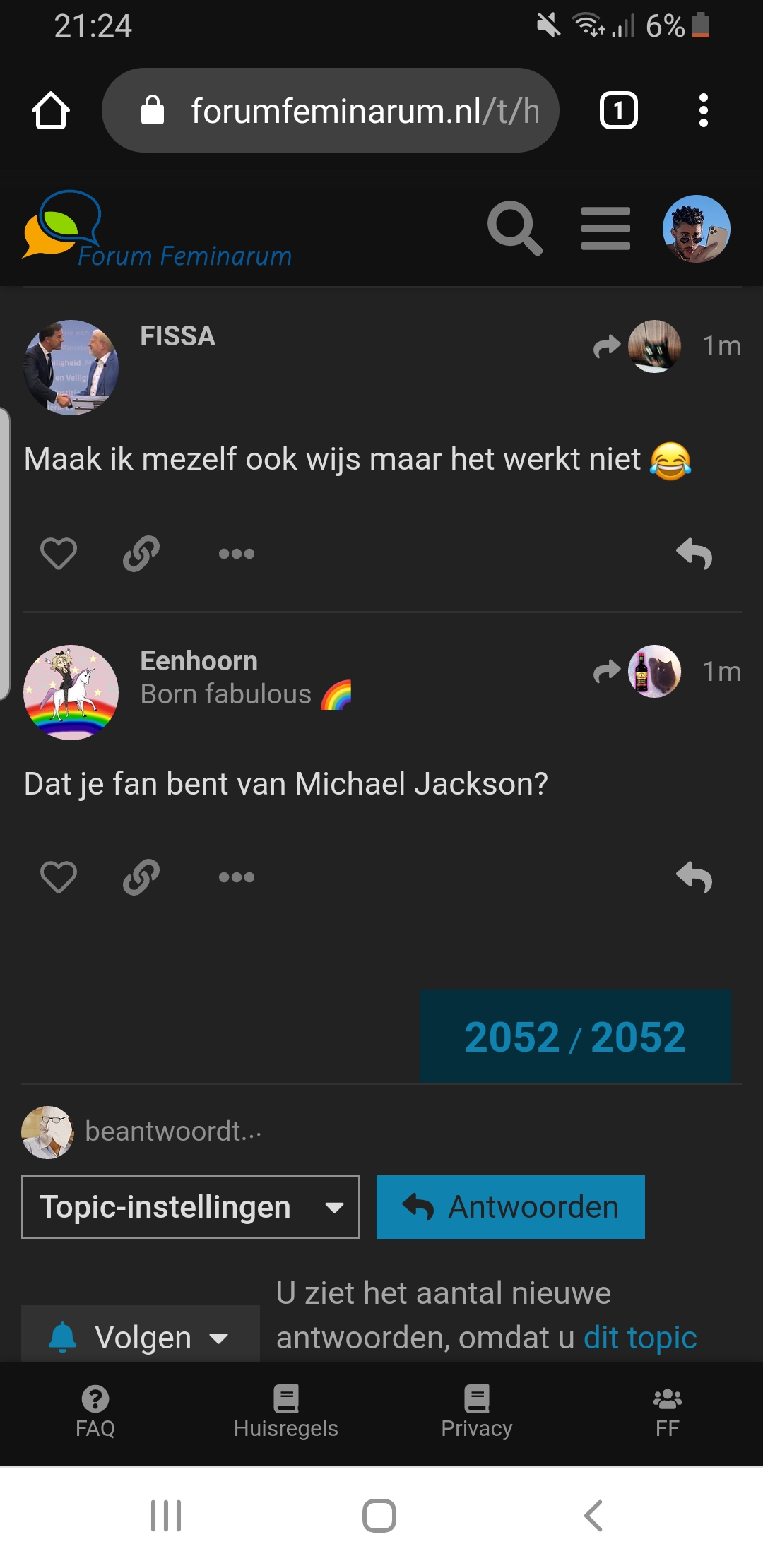Image resolution: width=763 pixels, height=1568 pixels.
Task: Open the hamburger menu
Action: click(x=605, y=228)
